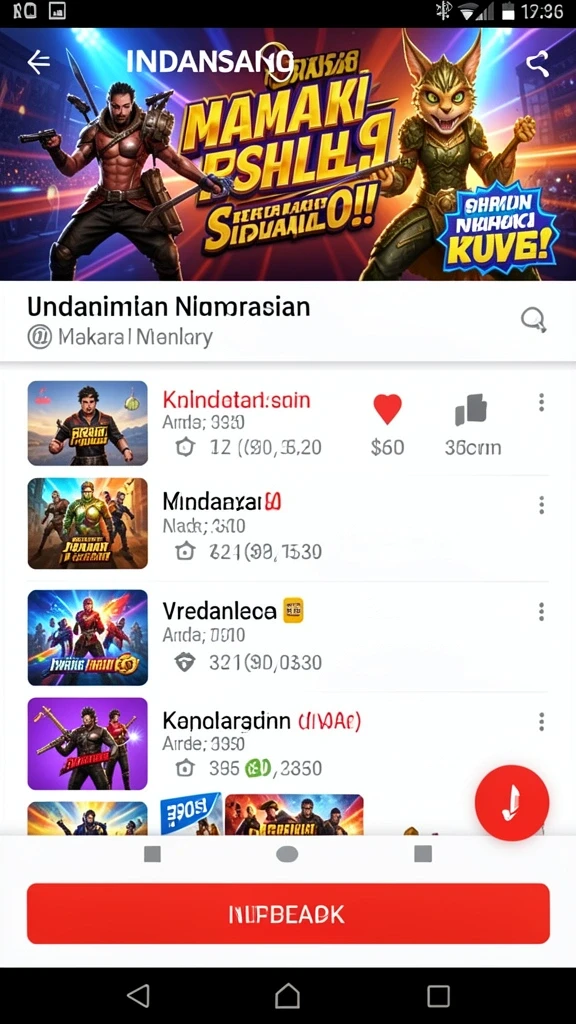Like the Knlndotarl:soin item with the heart
Viewport: 576px width, 1024px height.
(x=387, y=410)
